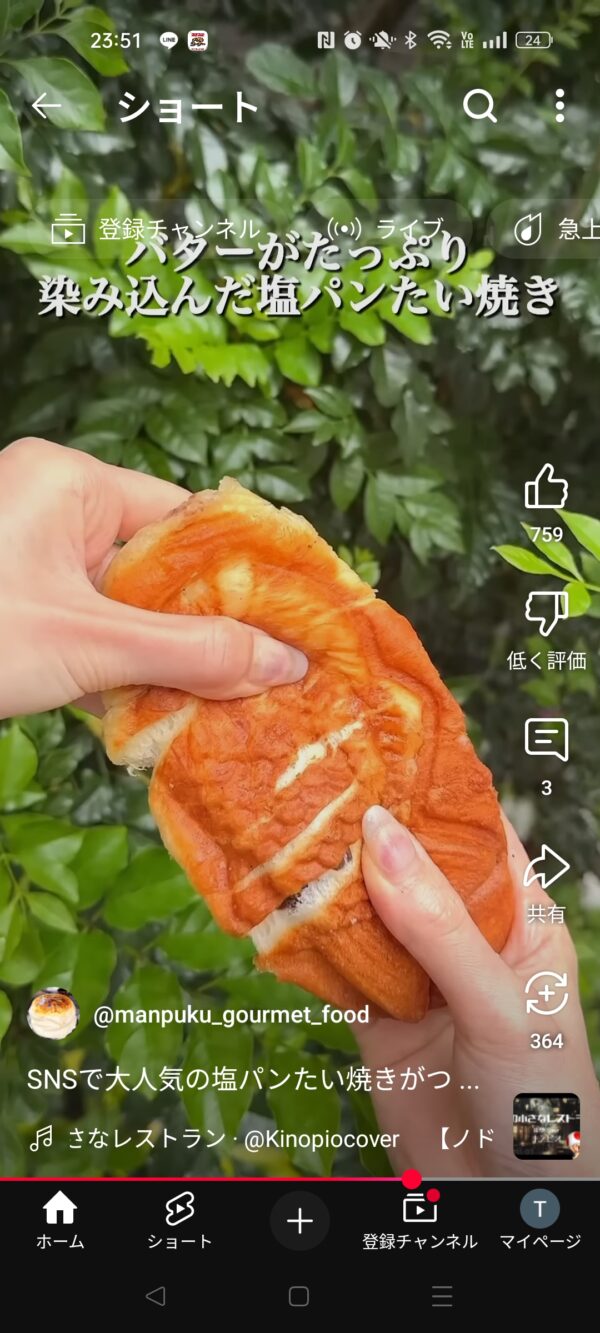
Task: Switch to the ホーム tab
Action: click(x=60, y=1221)
